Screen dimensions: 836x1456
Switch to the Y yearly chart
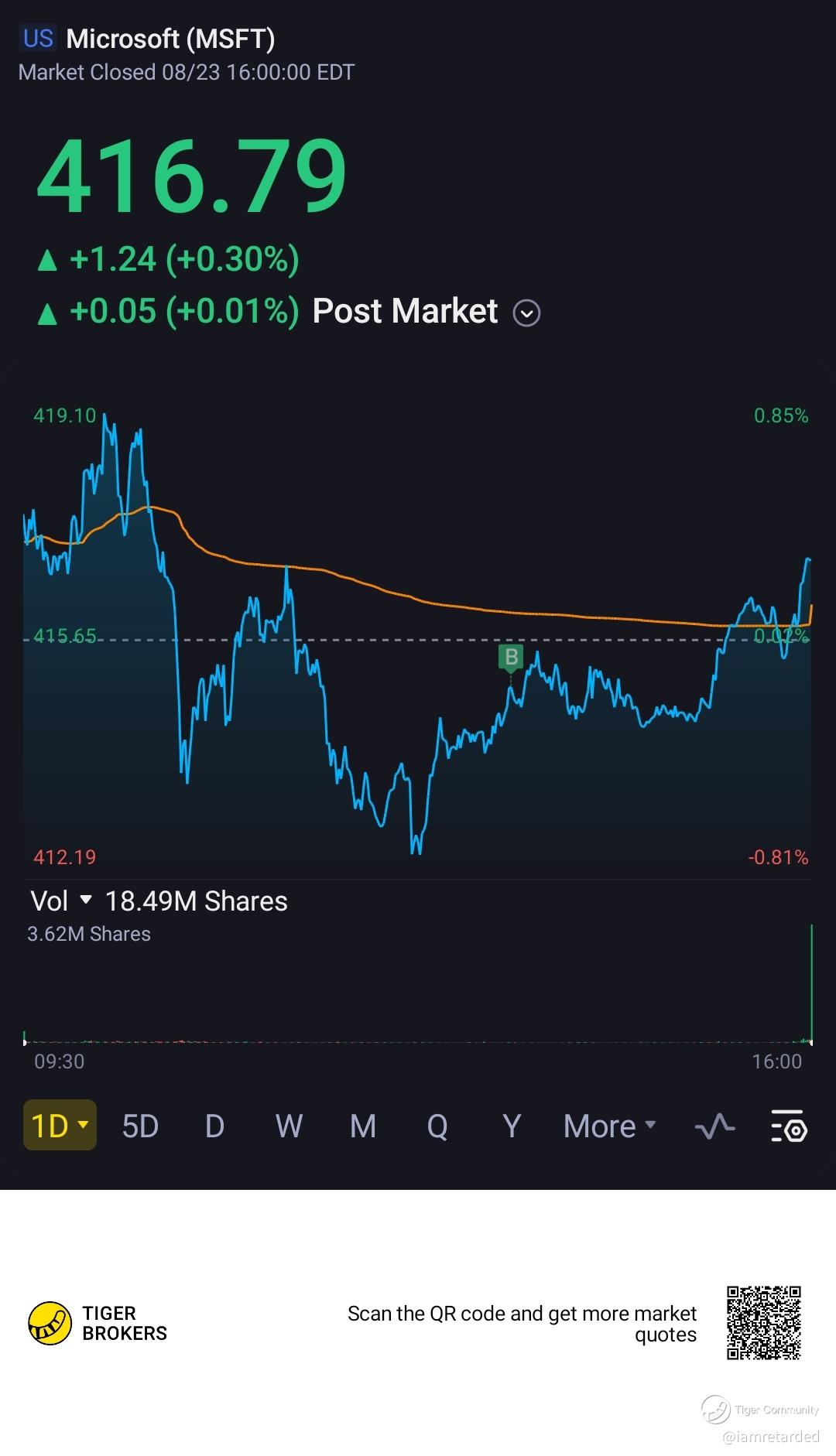(x=512, y=1126)
